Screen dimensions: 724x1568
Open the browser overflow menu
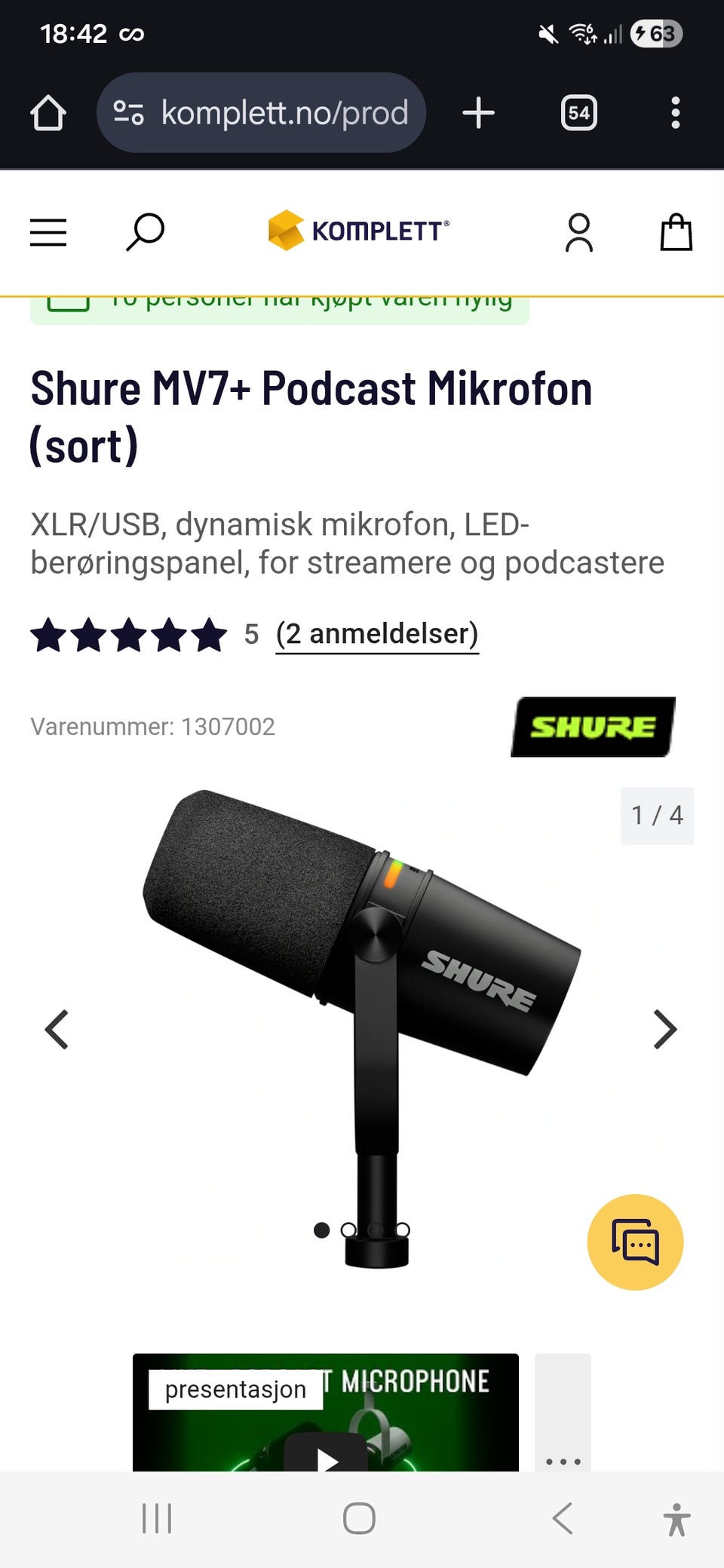coord(676,113)
